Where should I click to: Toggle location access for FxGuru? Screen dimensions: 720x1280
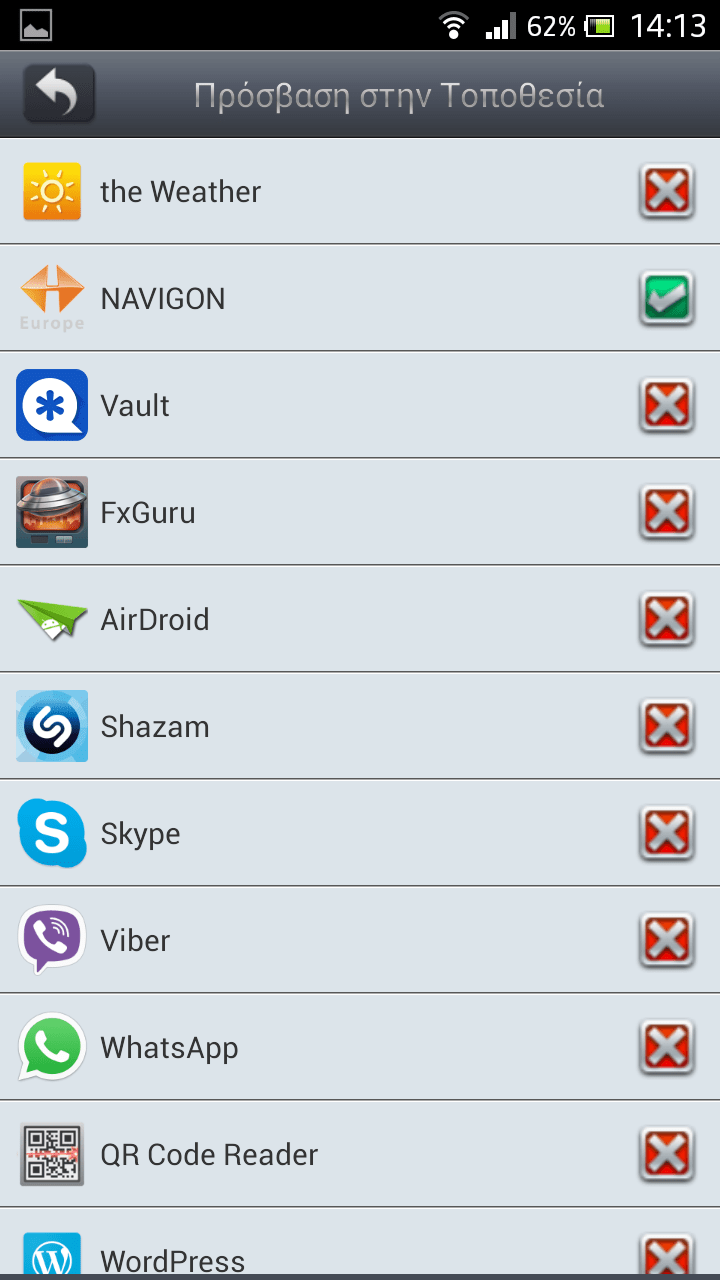[667, 512]
